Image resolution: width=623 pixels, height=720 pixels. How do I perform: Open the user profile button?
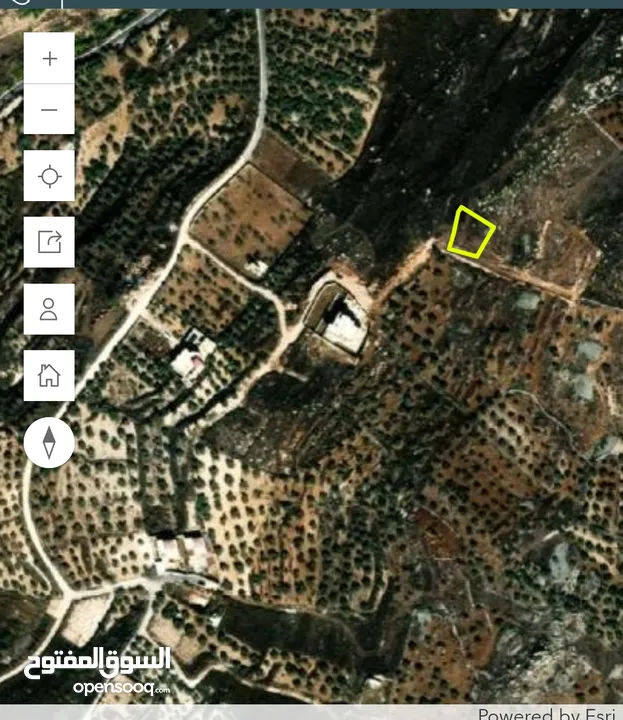pyautogui.click(x=49, y=308)
